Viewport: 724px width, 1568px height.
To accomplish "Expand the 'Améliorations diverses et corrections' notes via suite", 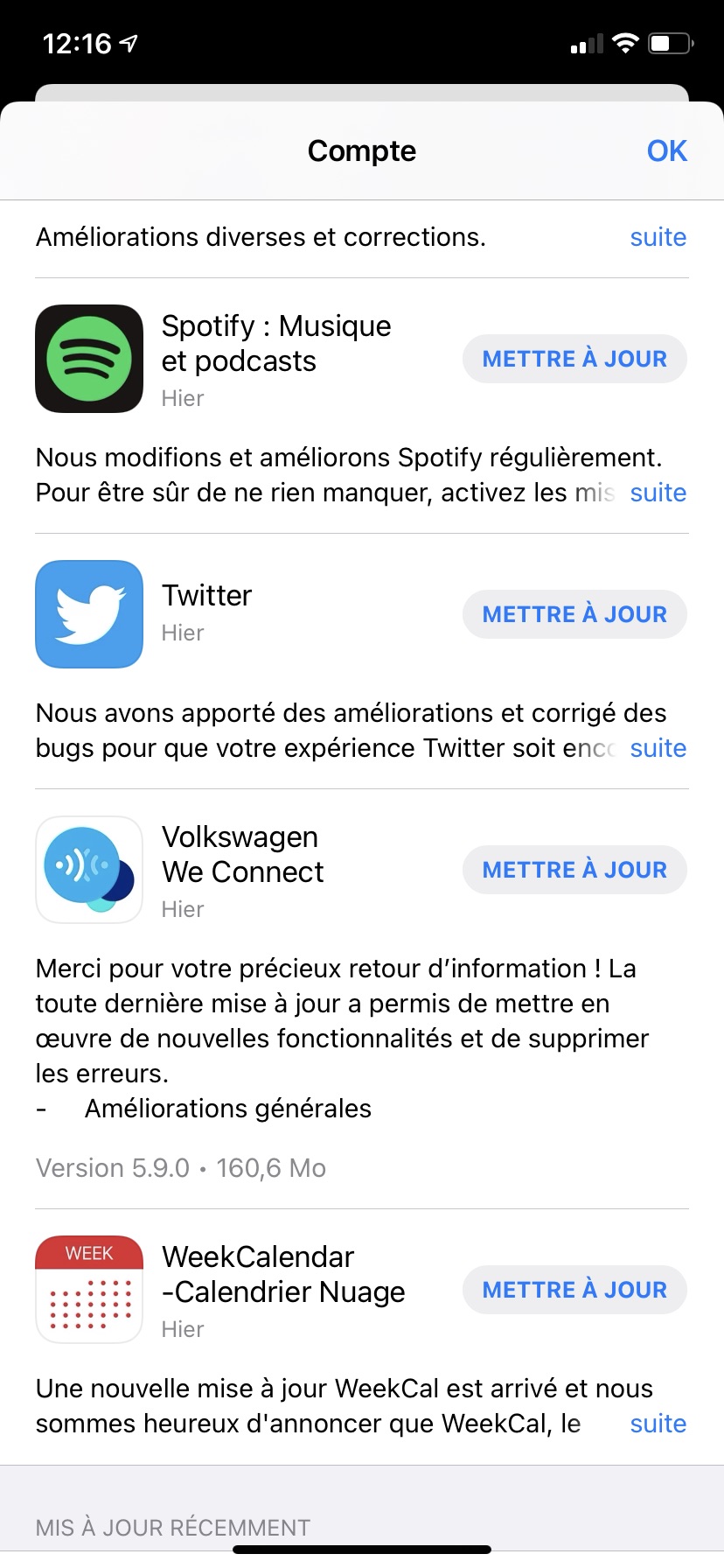I will tap(658, 237).
